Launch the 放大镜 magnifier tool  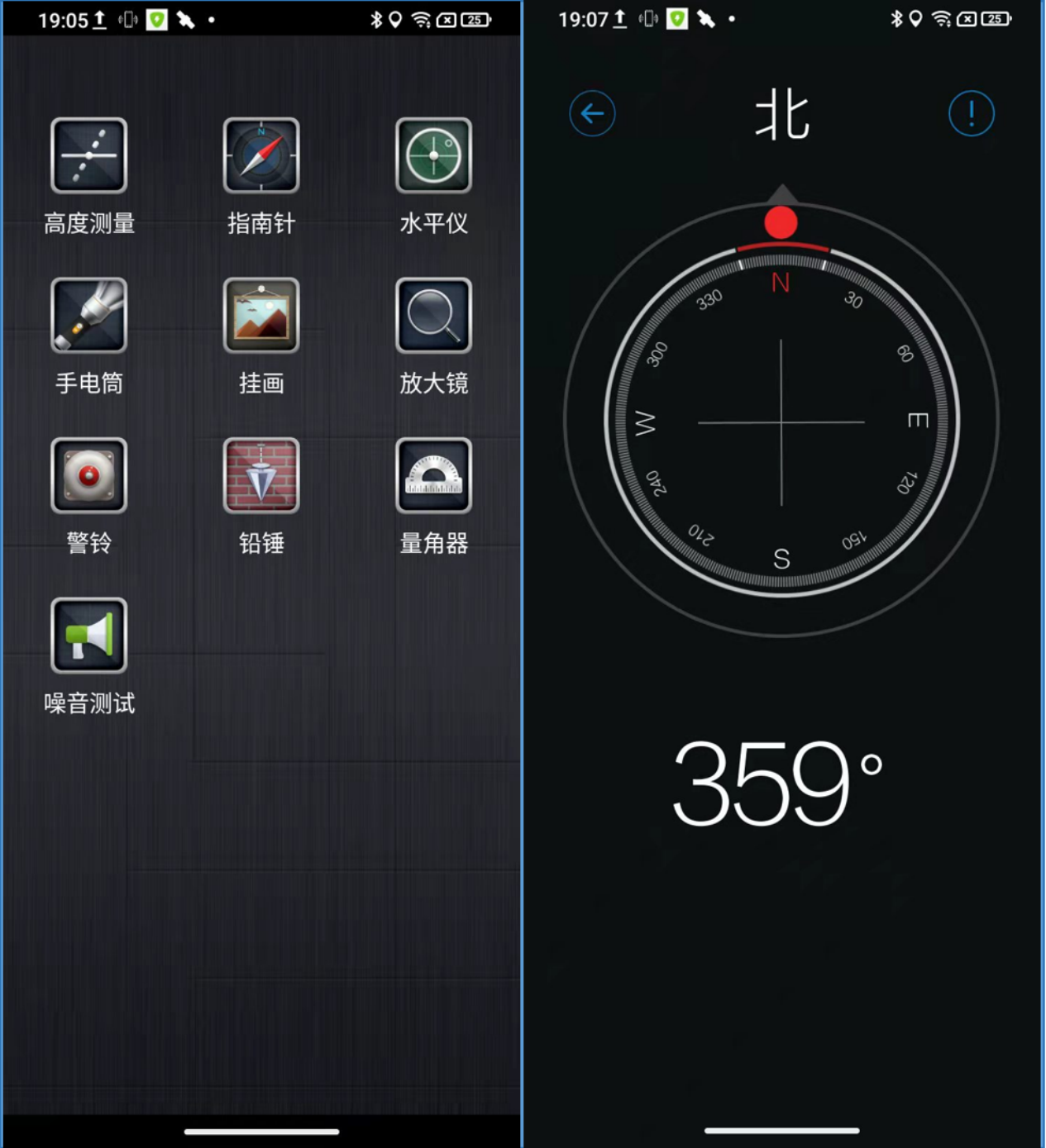click(433, 316)
